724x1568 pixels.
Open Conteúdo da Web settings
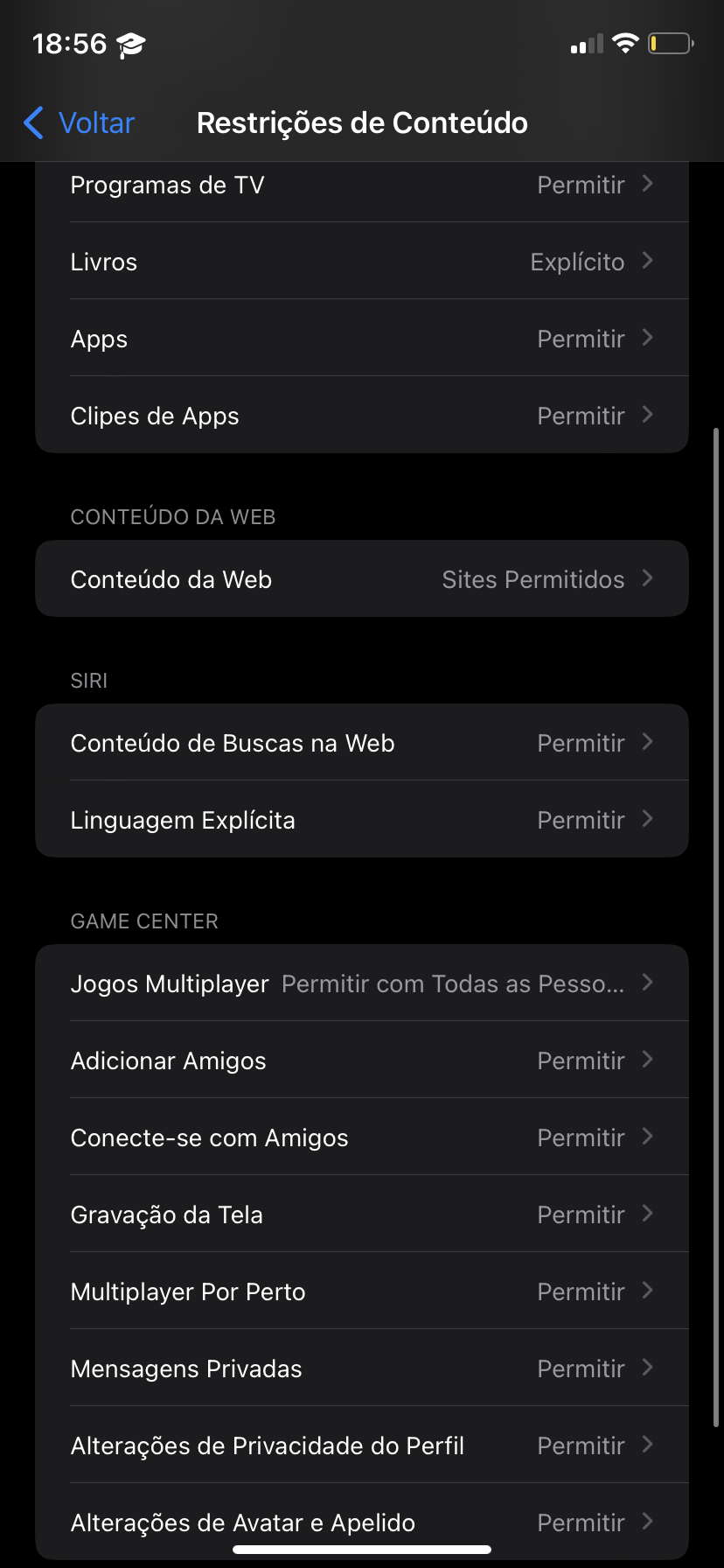click(x=362, y=579)
